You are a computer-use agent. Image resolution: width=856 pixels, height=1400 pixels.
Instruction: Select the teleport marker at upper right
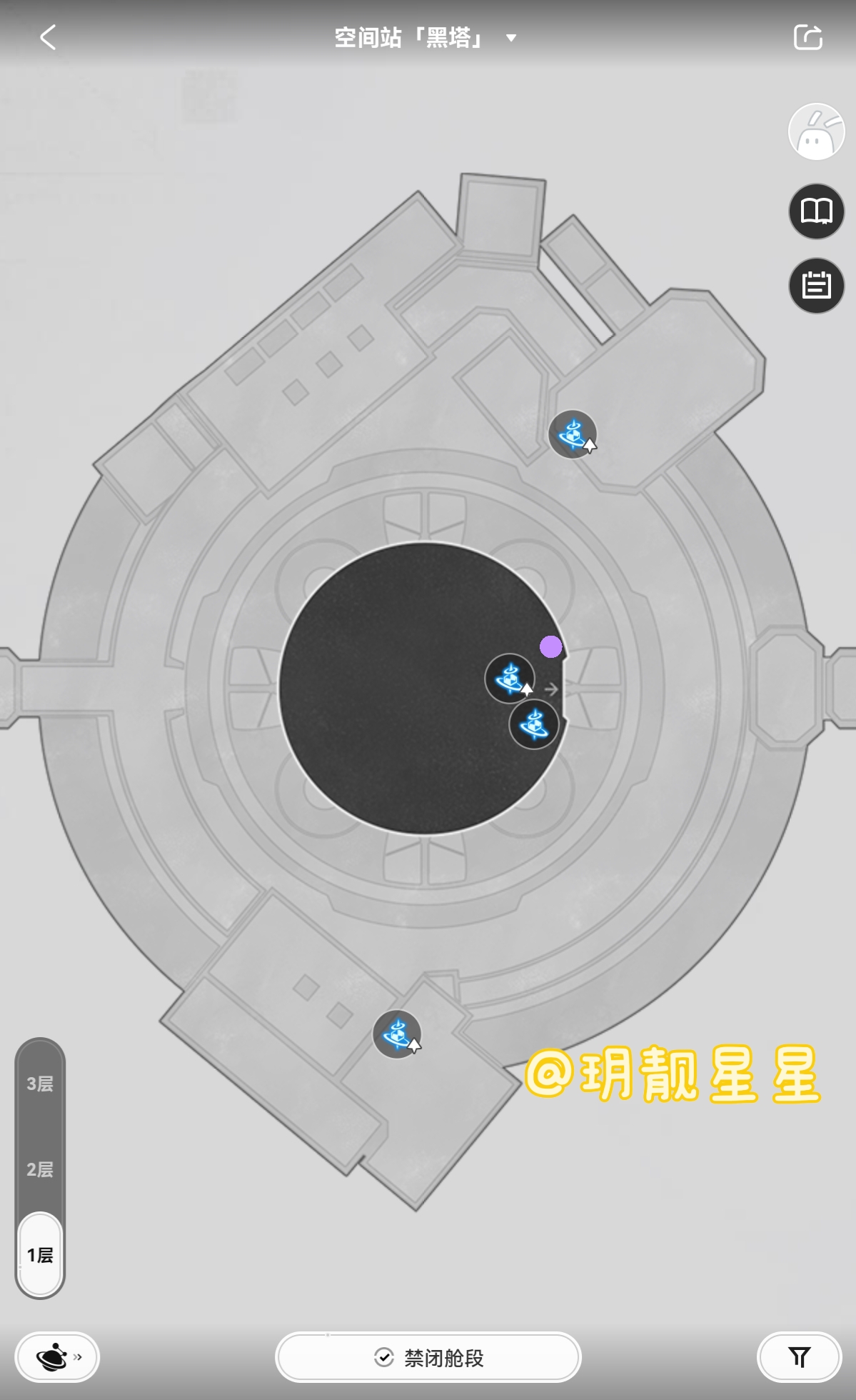(x=573, y=434)
